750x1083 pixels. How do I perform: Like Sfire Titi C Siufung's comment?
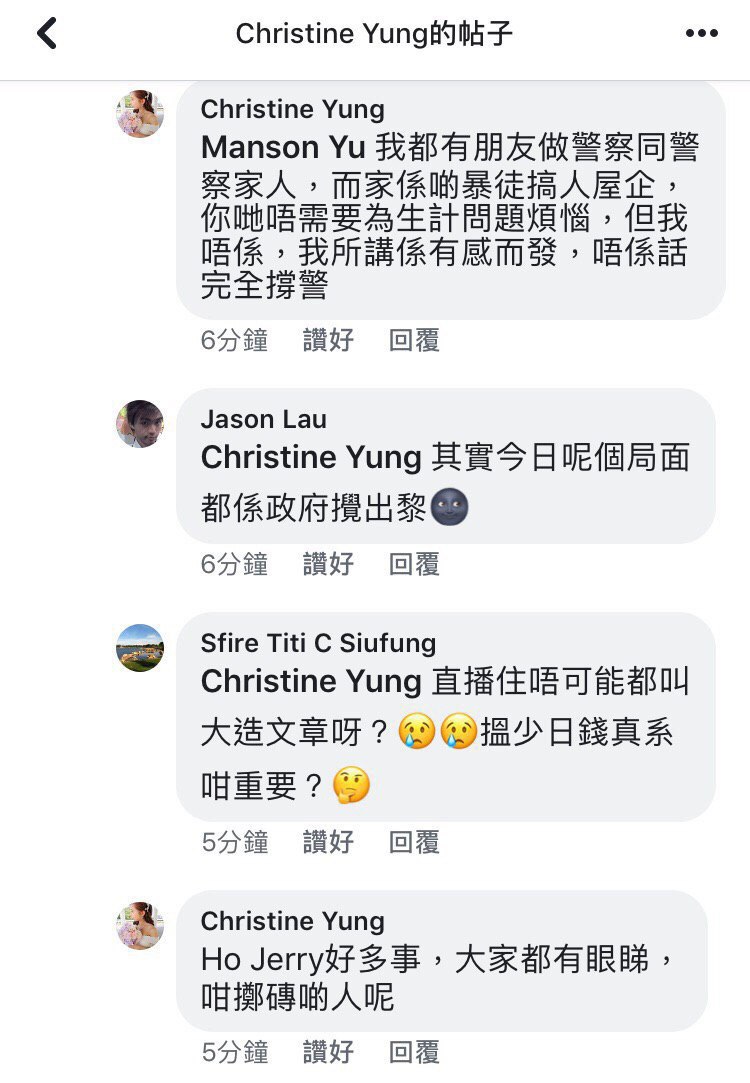point(328,842)
